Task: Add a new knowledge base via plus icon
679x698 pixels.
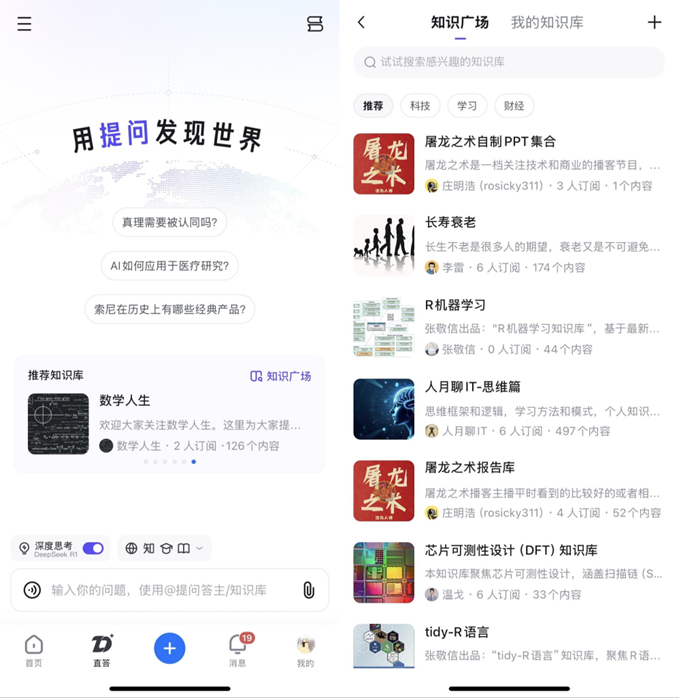Action: (654, 22)
